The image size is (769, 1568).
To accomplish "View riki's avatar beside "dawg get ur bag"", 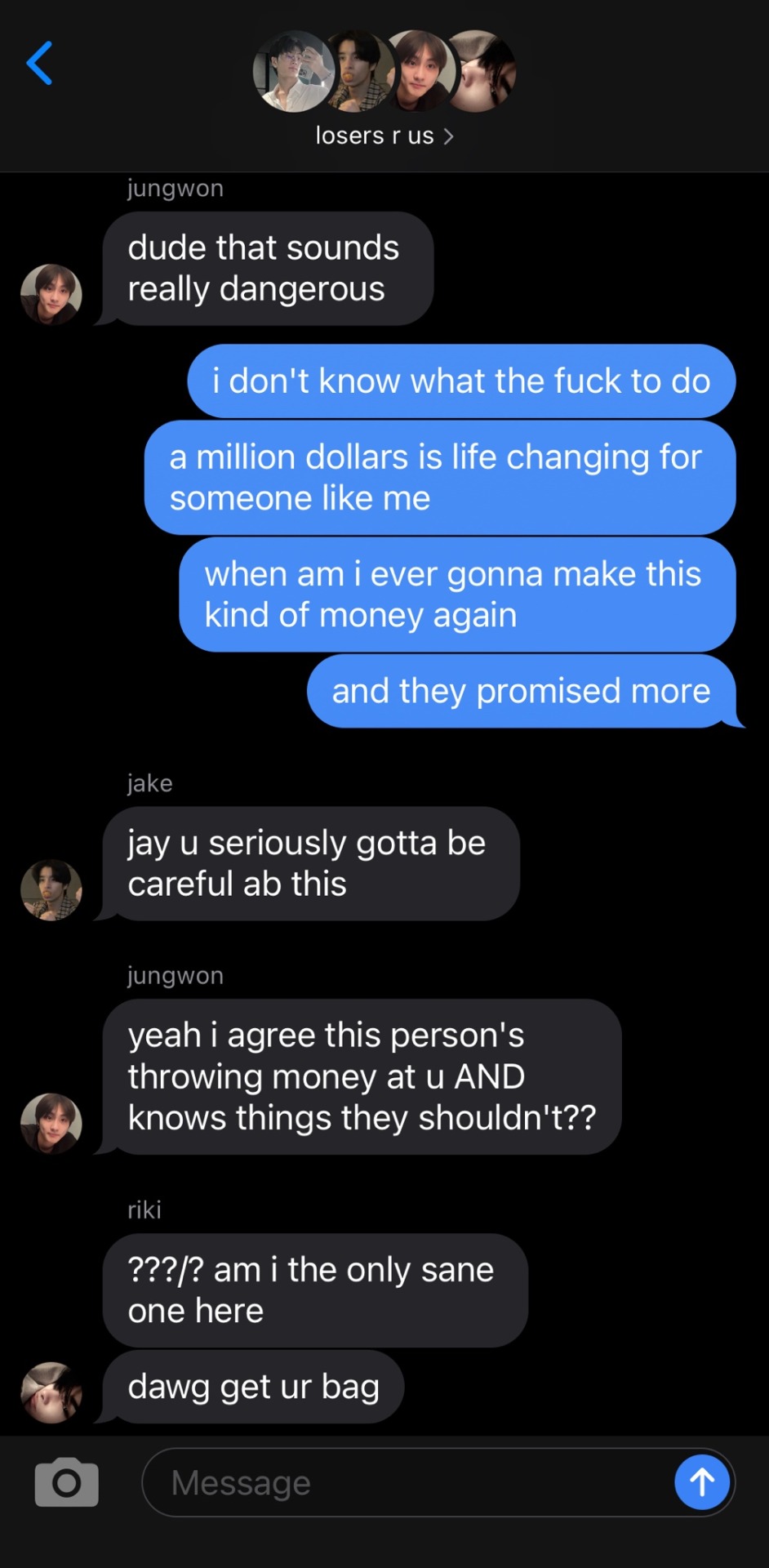I will pyautogui.click(x=51, y=1392).
